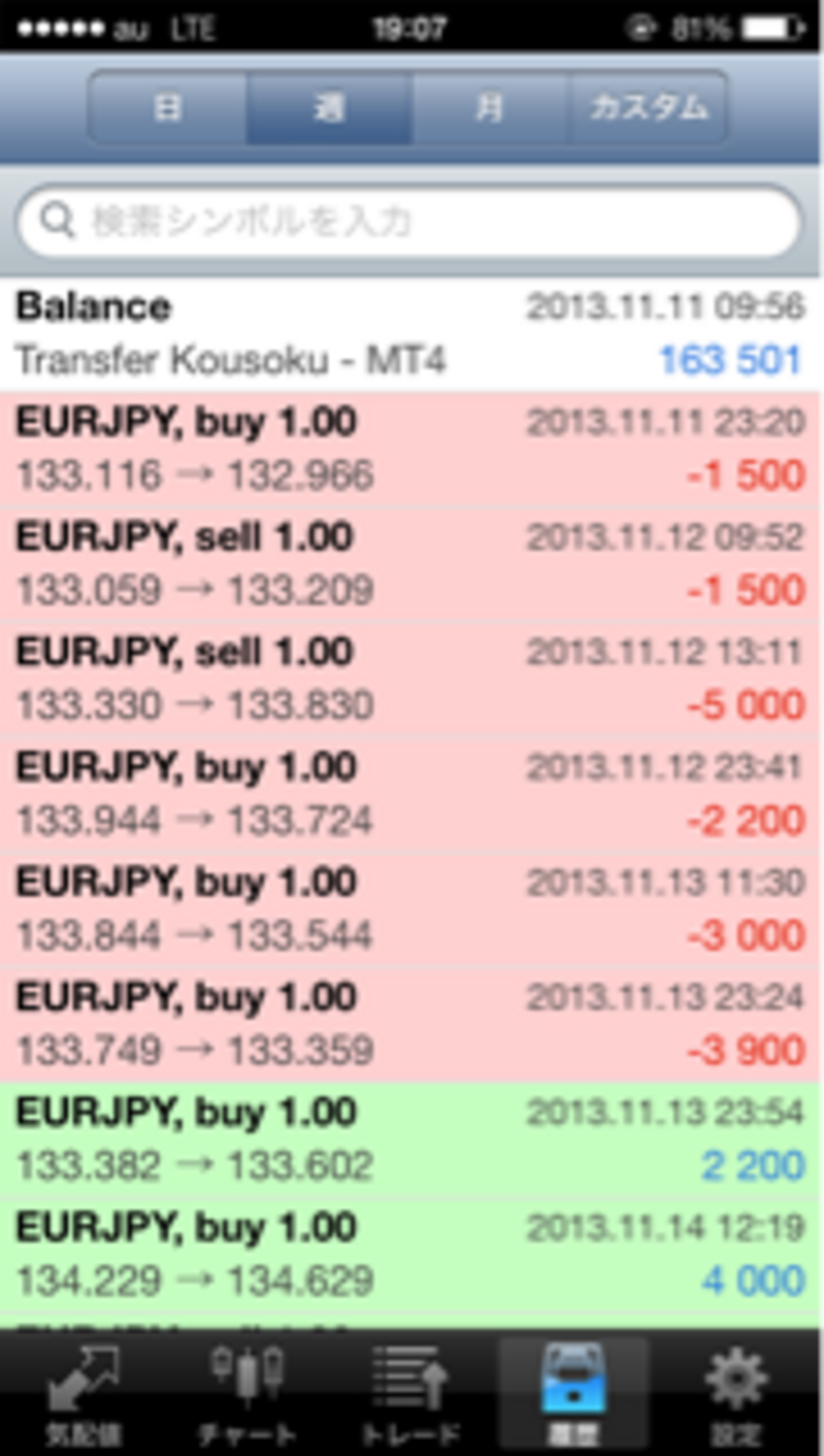The image size is (824, 1456).
Task: Open the EURJPY buy trade from 2013.11.11 23:20
Action: 411,449
